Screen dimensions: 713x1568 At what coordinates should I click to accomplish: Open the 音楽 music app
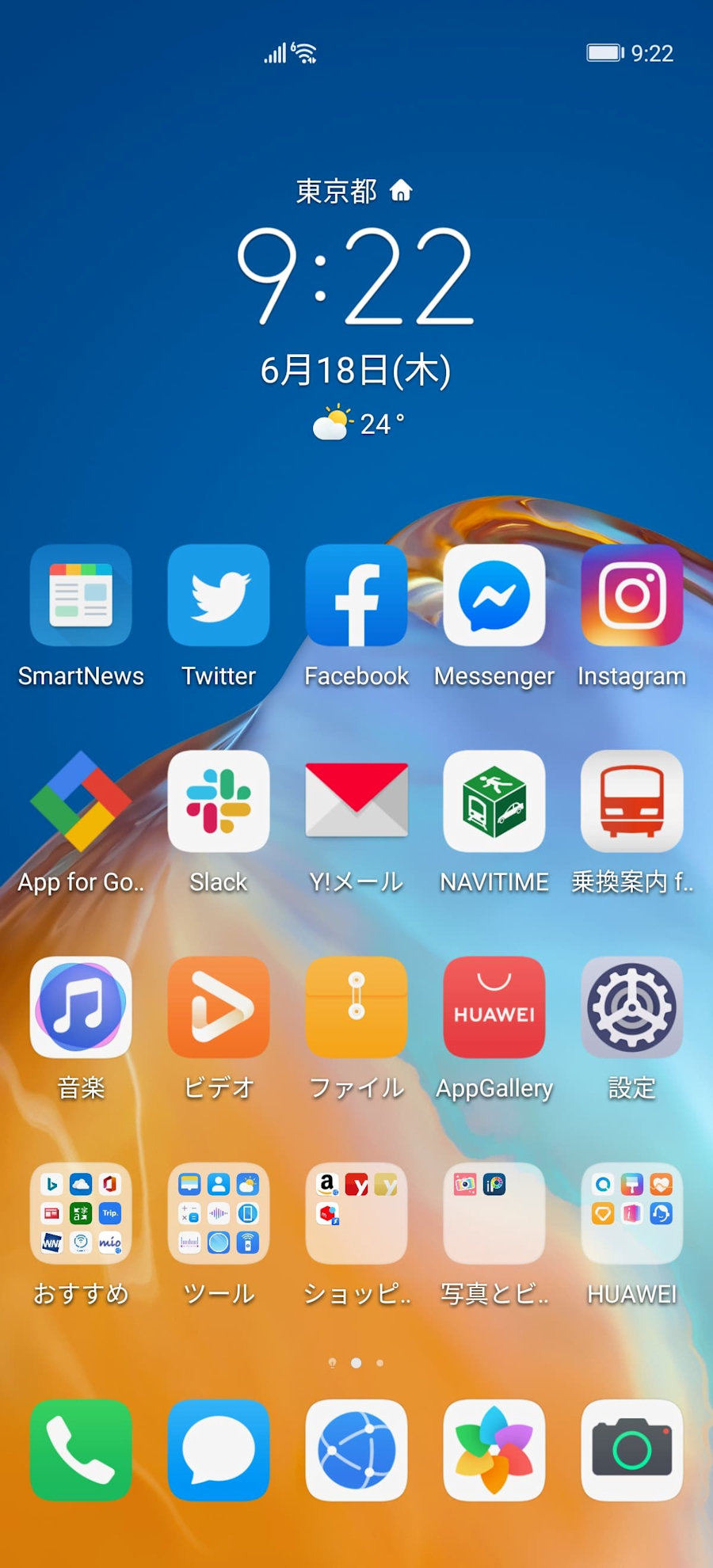point(81,1007)
